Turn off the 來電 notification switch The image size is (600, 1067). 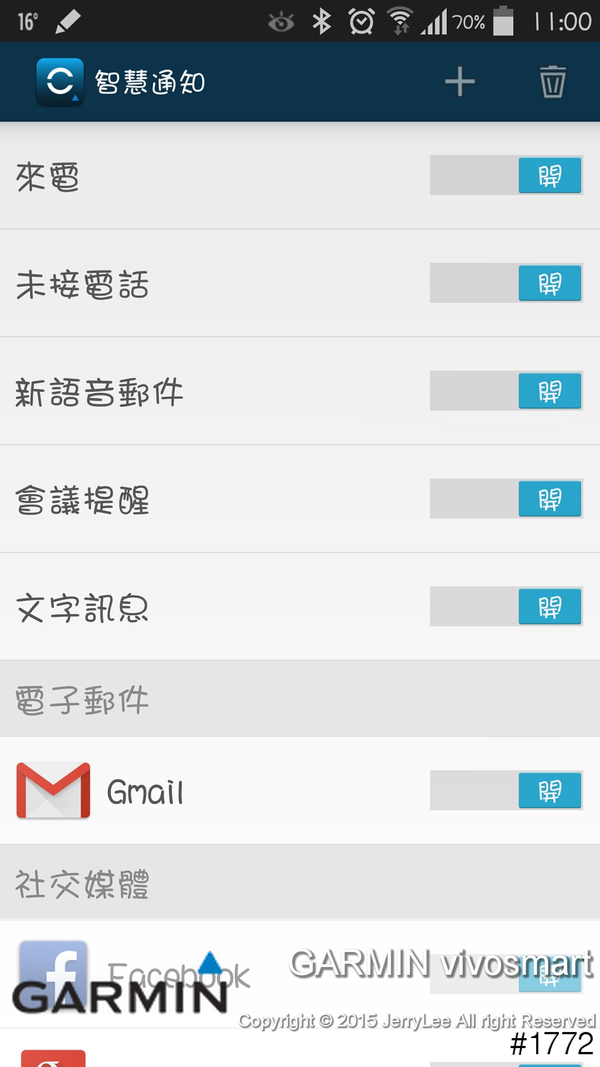[x=506, y=176]
